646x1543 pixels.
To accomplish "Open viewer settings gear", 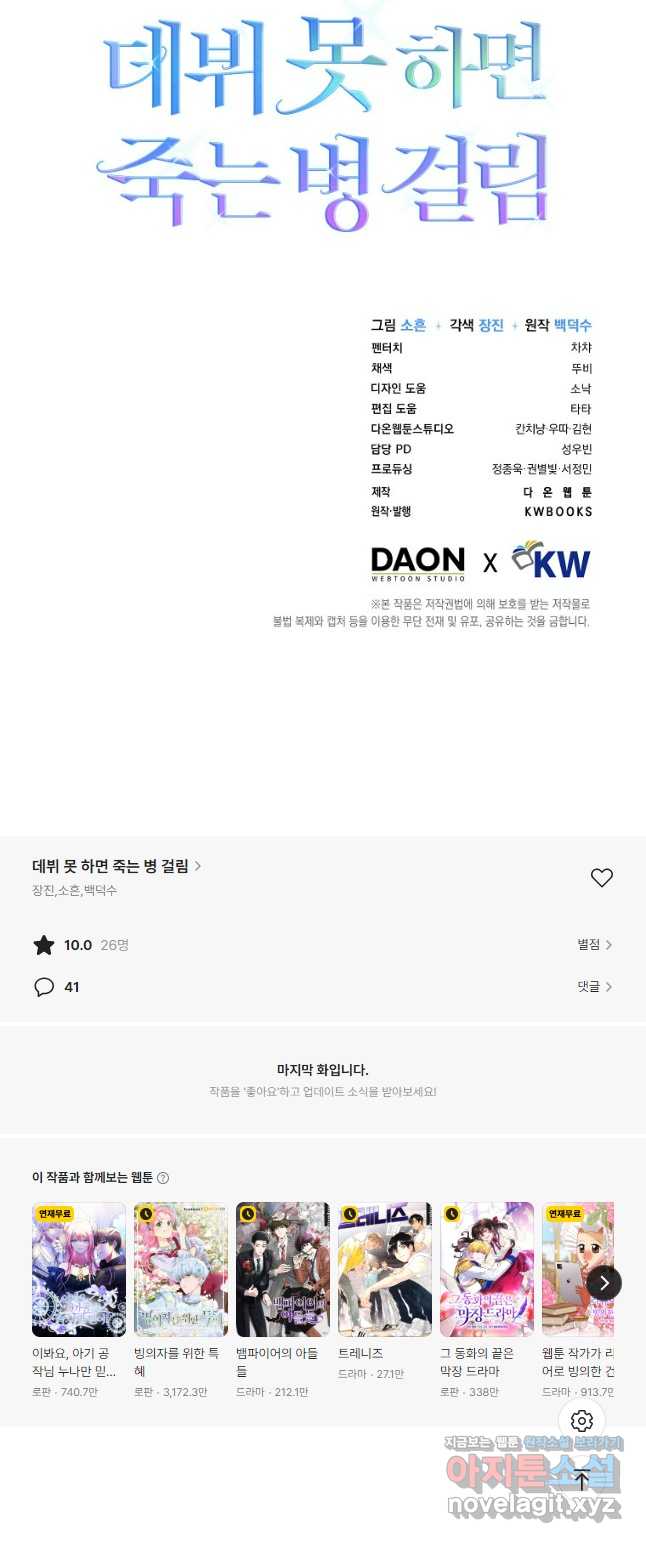I will coord(582,1420).
